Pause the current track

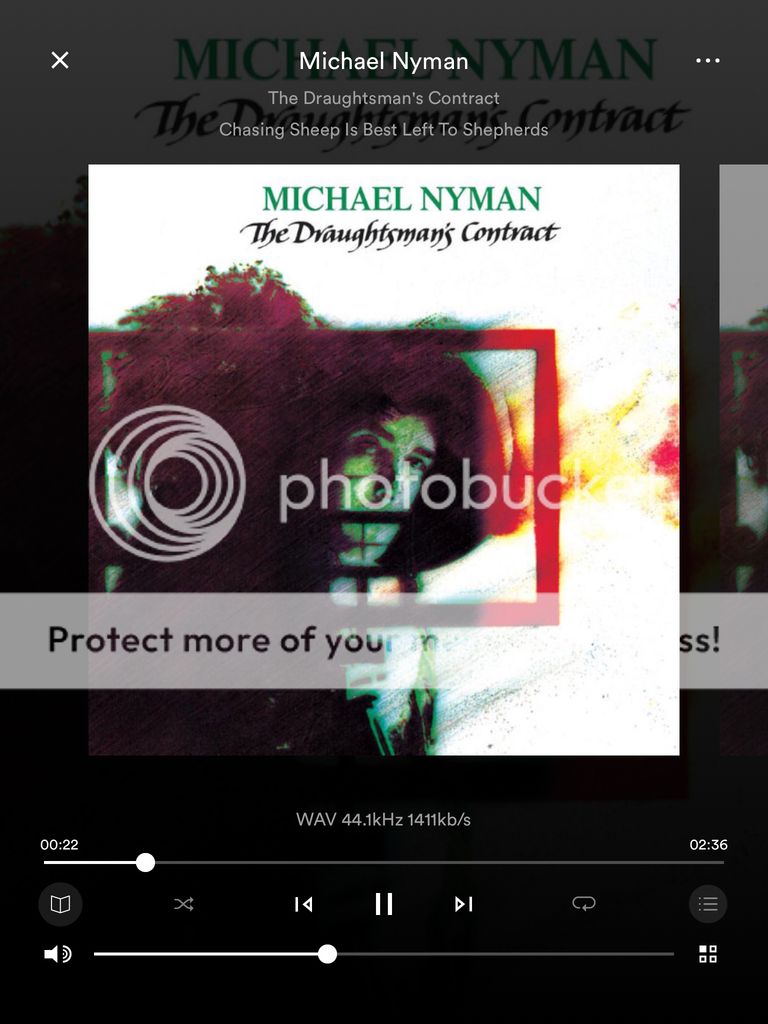(x=384, y=904)
